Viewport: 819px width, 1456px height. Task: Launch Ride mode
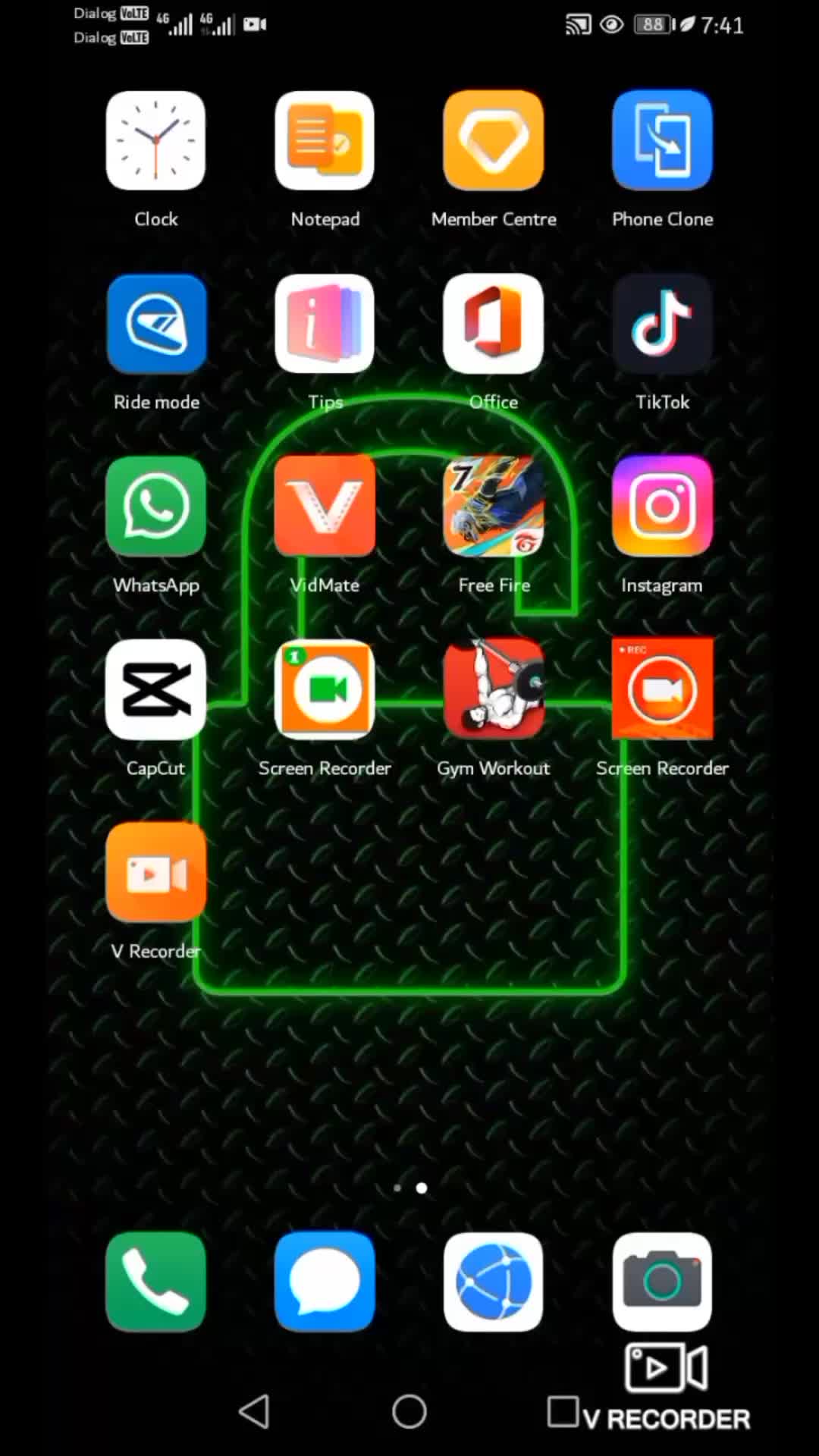coord(155,324)
